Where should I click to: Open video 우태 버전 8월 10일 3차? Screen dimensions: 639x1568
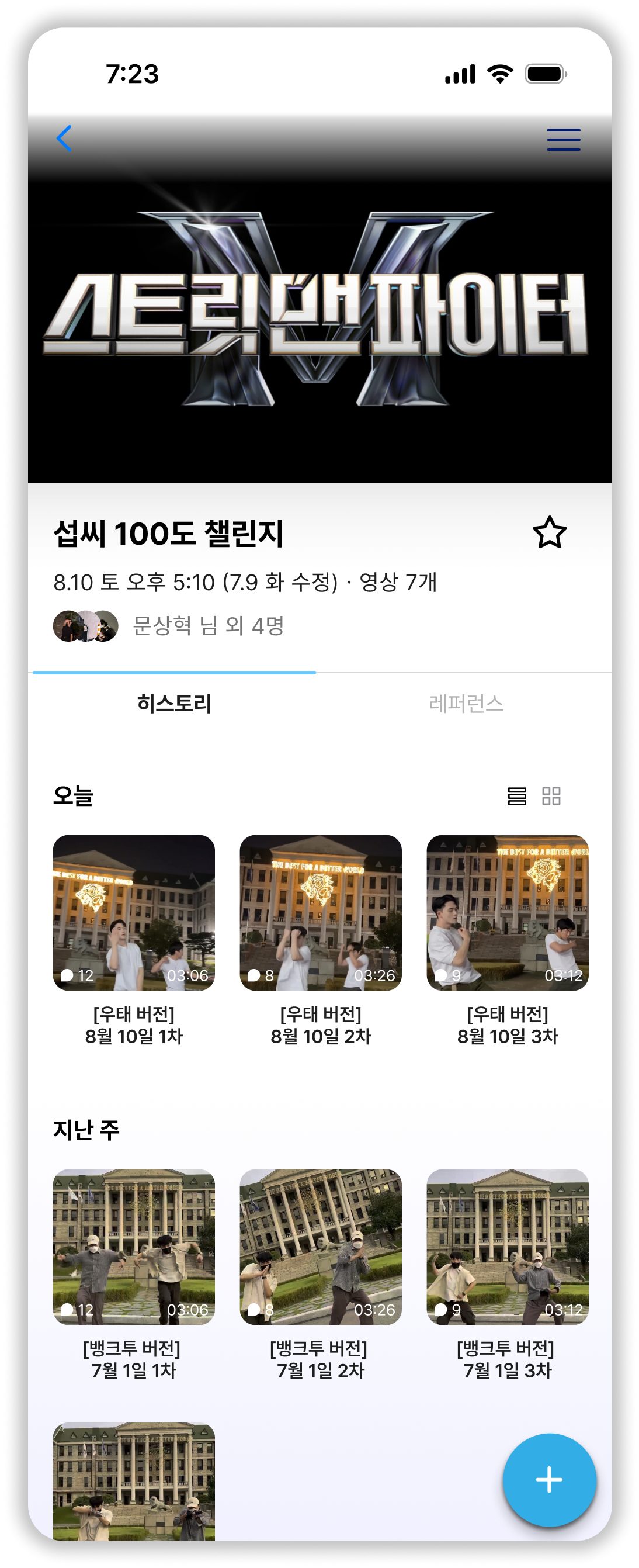click(508, 912)
